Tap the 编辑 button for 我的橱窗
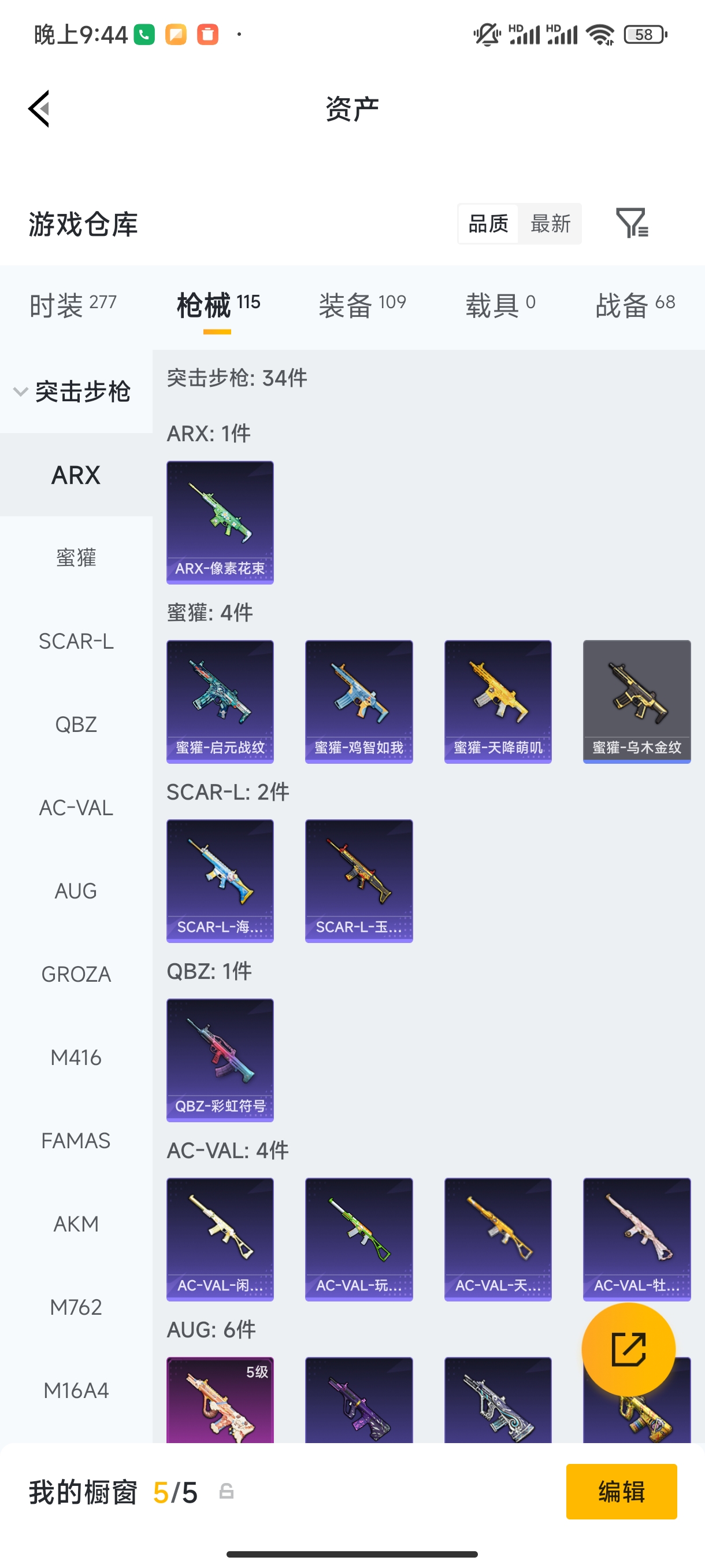The width and height of the screenshot is (705, 1568). (621, 1491)
